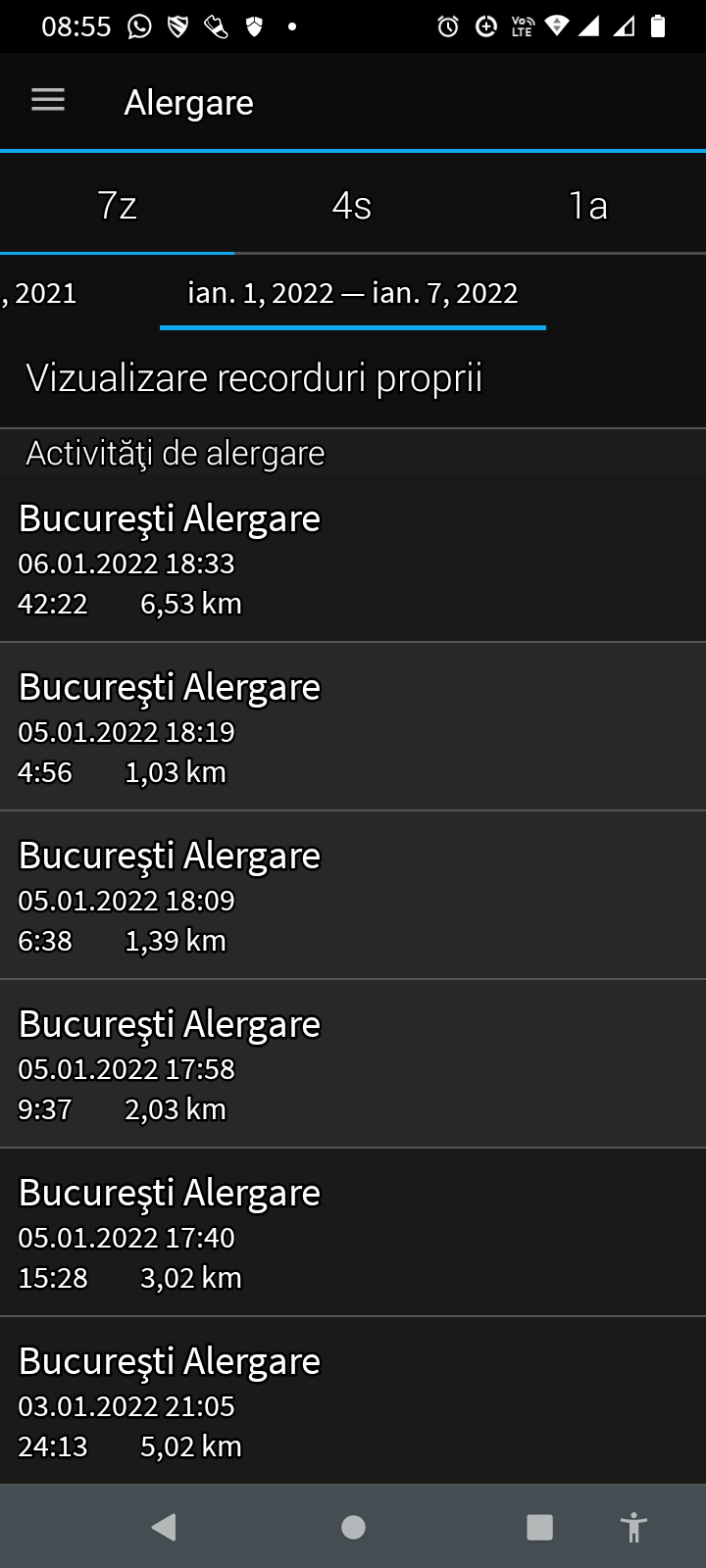The width and height of the screenshot is (706, 1568).
Task: Open the run from 06.01.2022 18:33
Action: (x=353, y=559)
